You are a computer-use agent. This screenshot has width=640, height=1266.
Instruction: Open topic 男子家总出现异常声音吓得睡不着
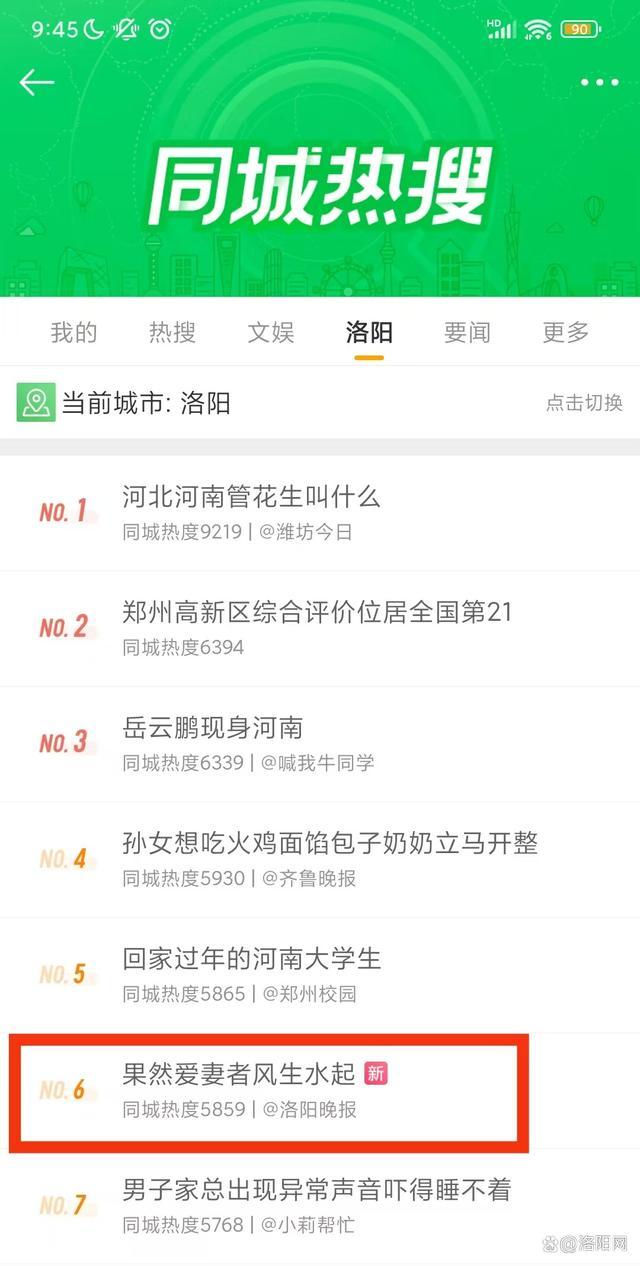(316, 1190)
